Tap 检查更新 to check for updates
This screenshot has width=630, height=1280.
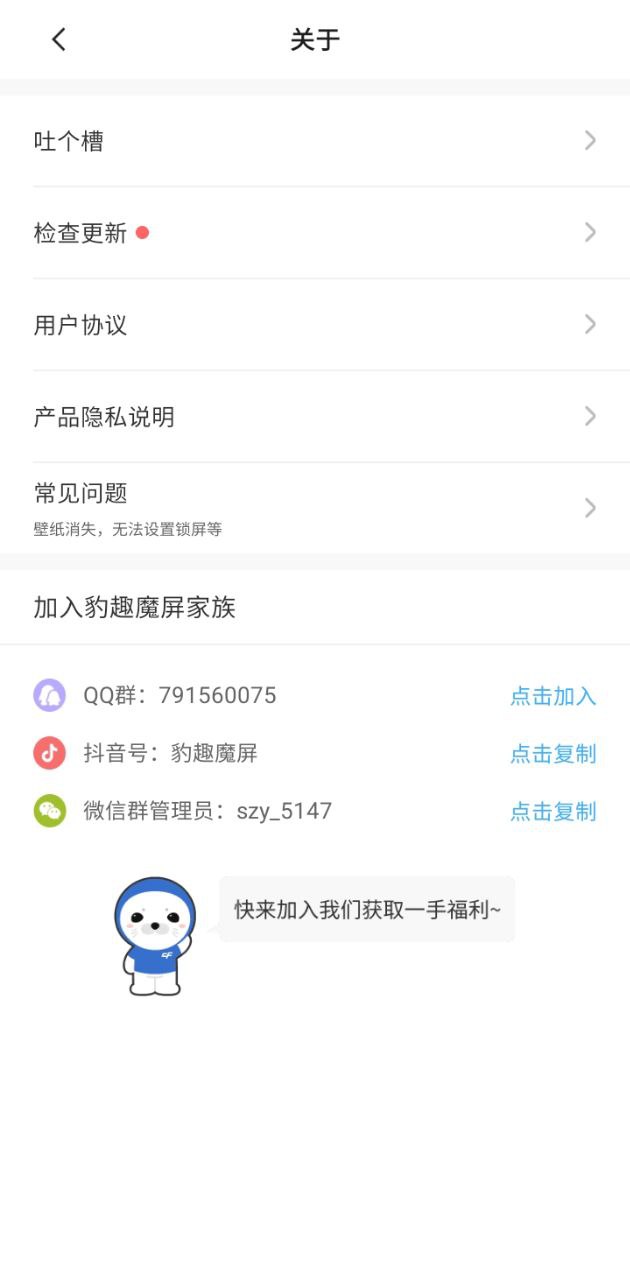click(315, 233)
